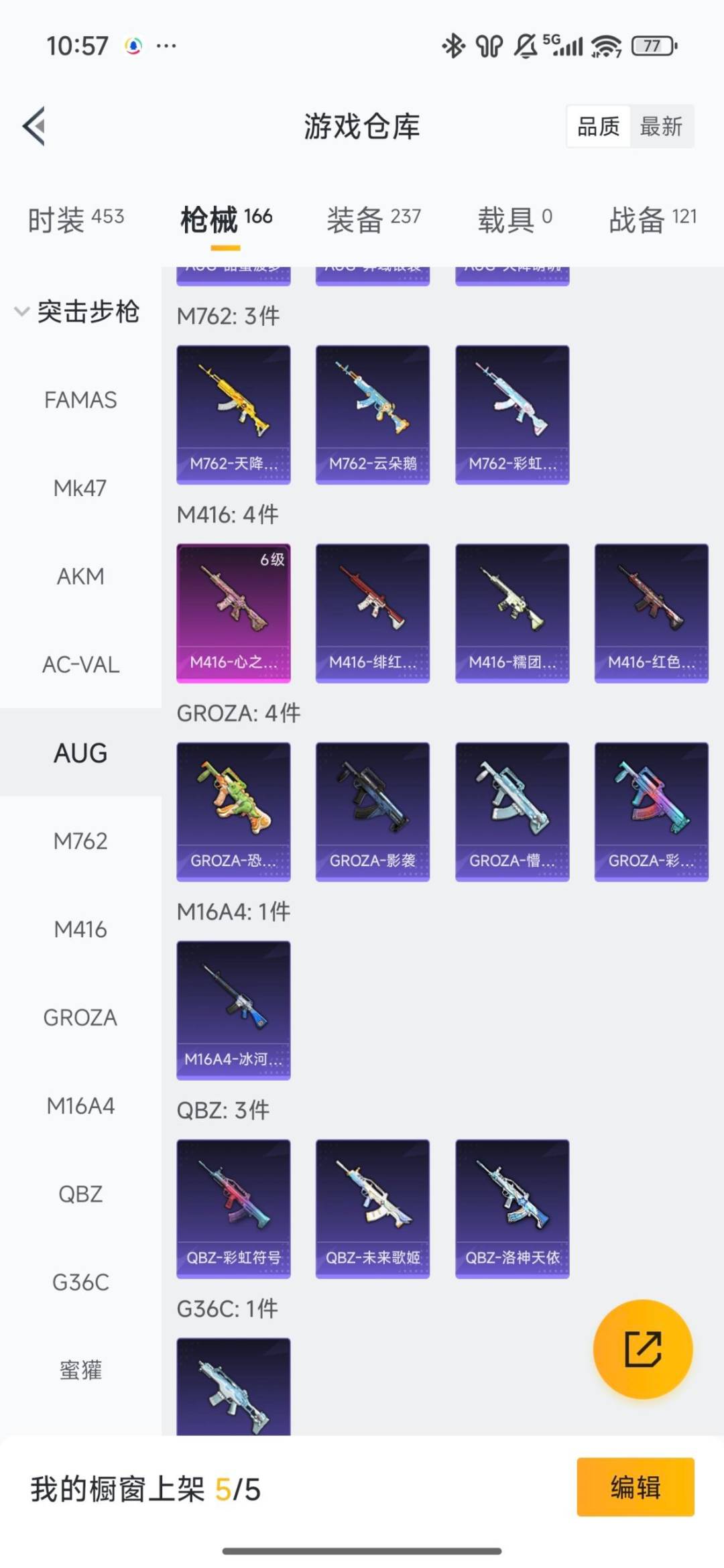This screenshot has height=1568, width=724.
Task: Switch to the 装备 tab
Action: [373, 219]
